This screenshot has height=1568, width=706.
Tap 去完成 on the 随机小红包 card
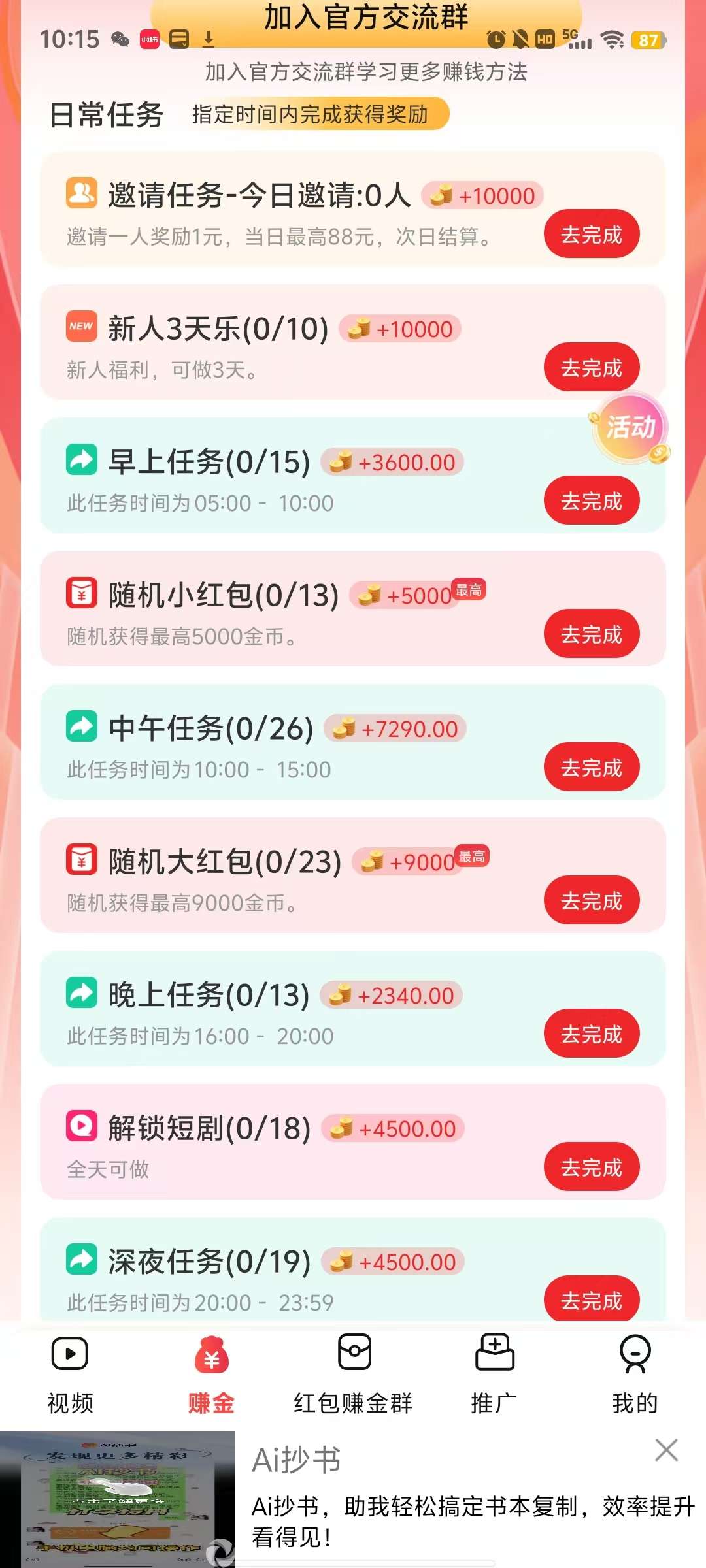[591, 634]
